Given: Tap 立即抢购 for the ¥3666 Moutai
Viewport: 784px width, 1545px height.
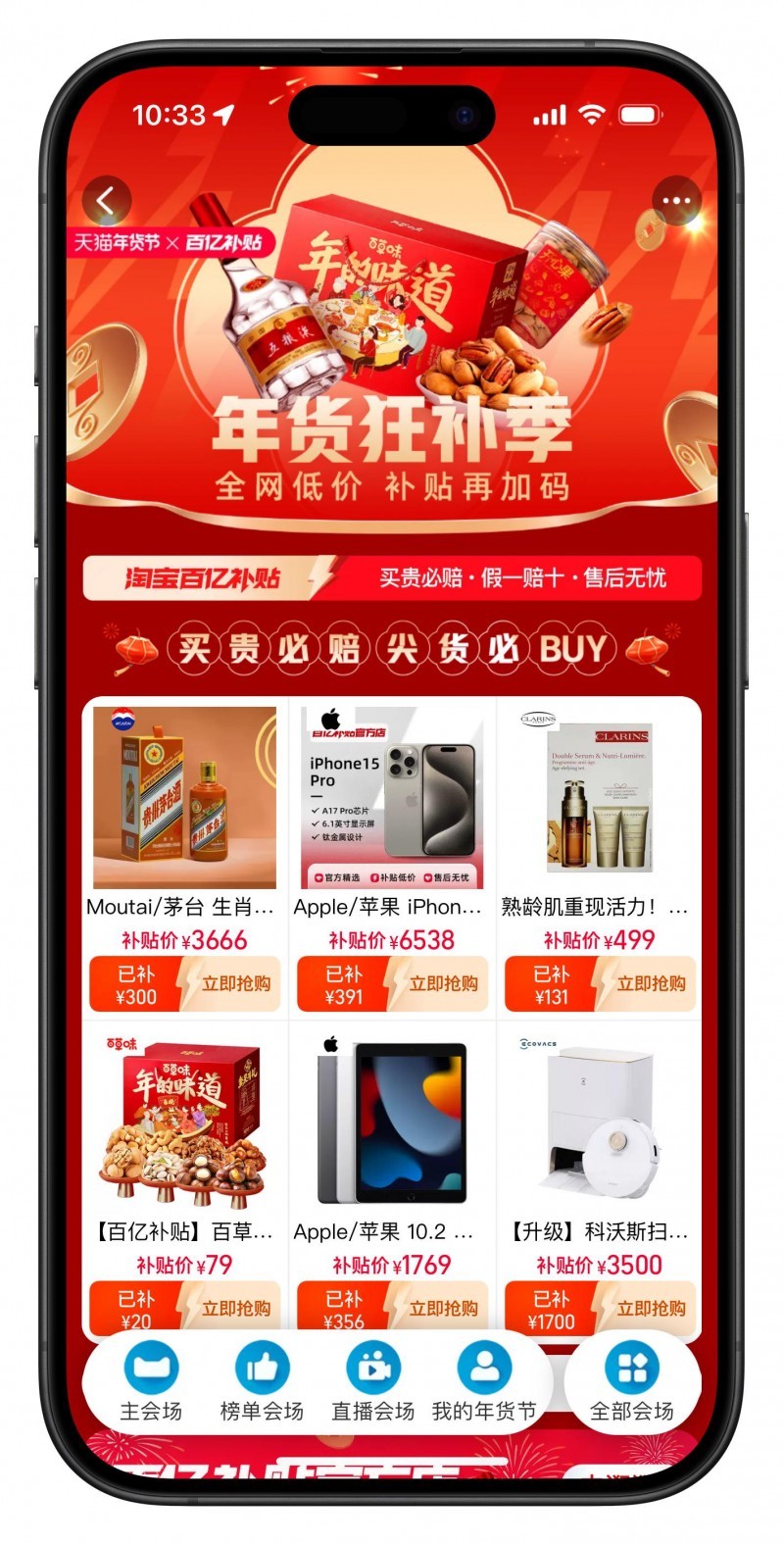Looking at the screenshot, I should click(x=235, y=984).
